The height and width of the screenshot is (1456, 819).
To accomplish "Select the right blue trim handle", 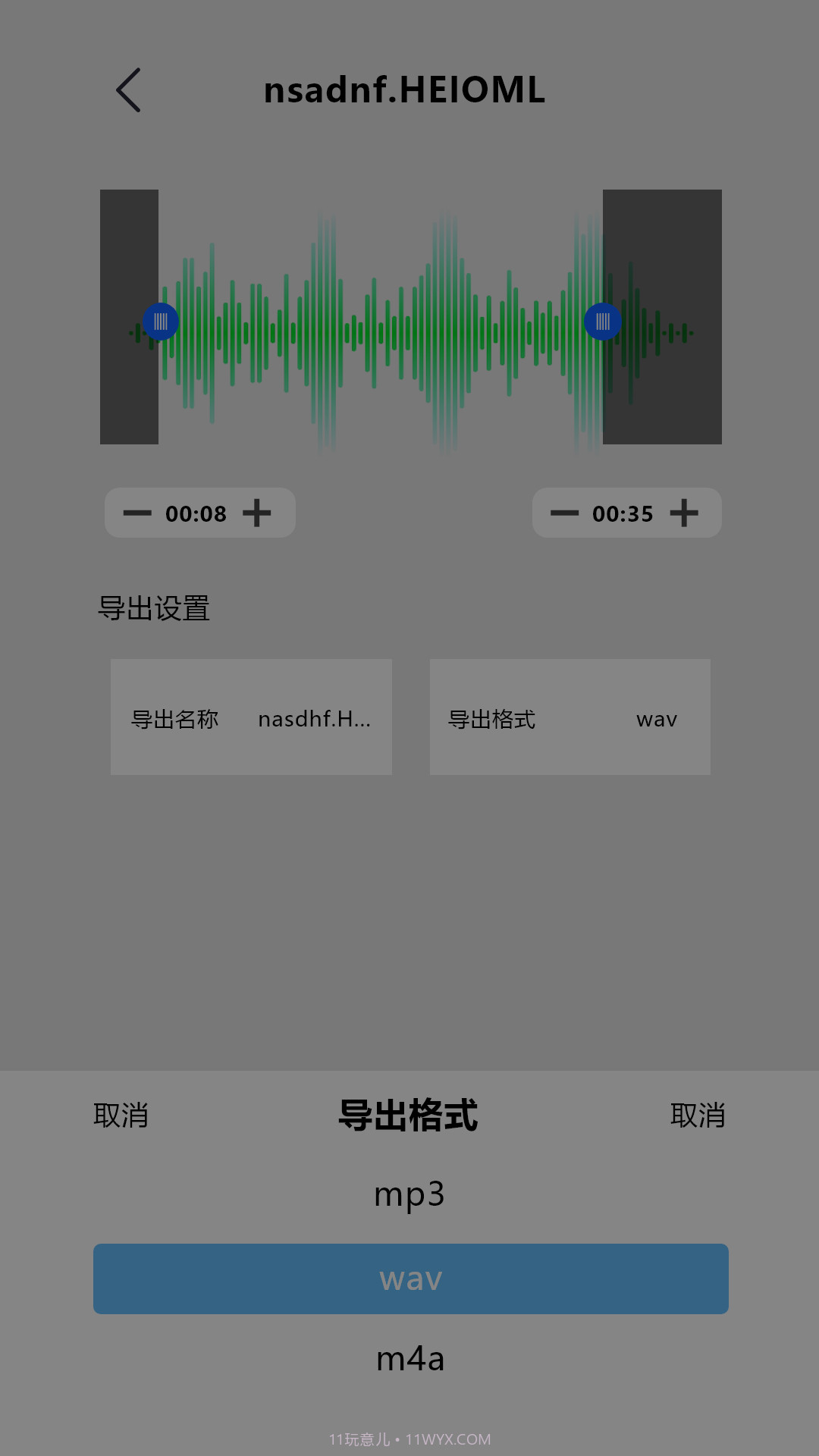I will click(603, 322).
